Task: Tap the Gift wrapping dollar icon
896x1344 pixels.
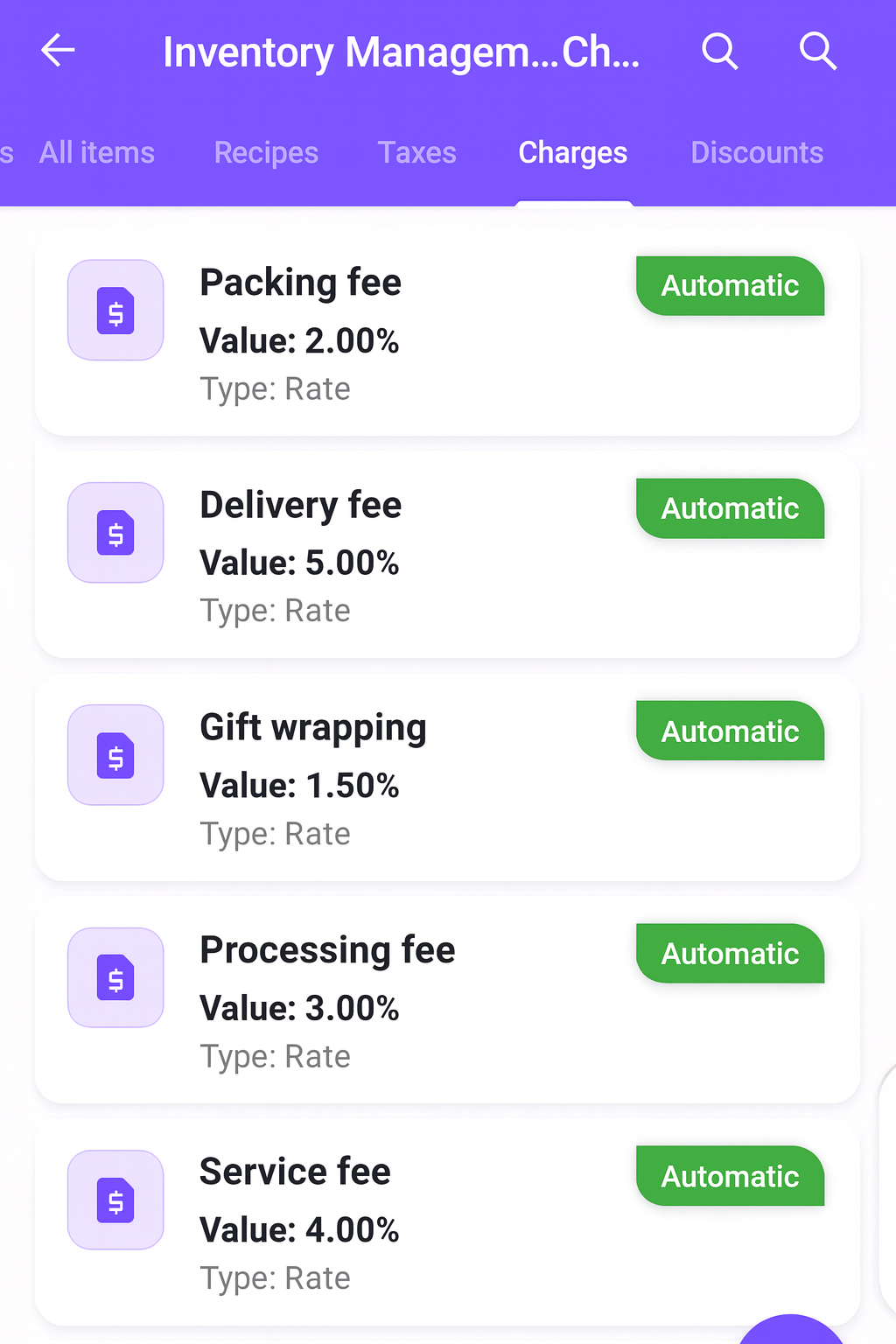Action: (x=115, y=754)
